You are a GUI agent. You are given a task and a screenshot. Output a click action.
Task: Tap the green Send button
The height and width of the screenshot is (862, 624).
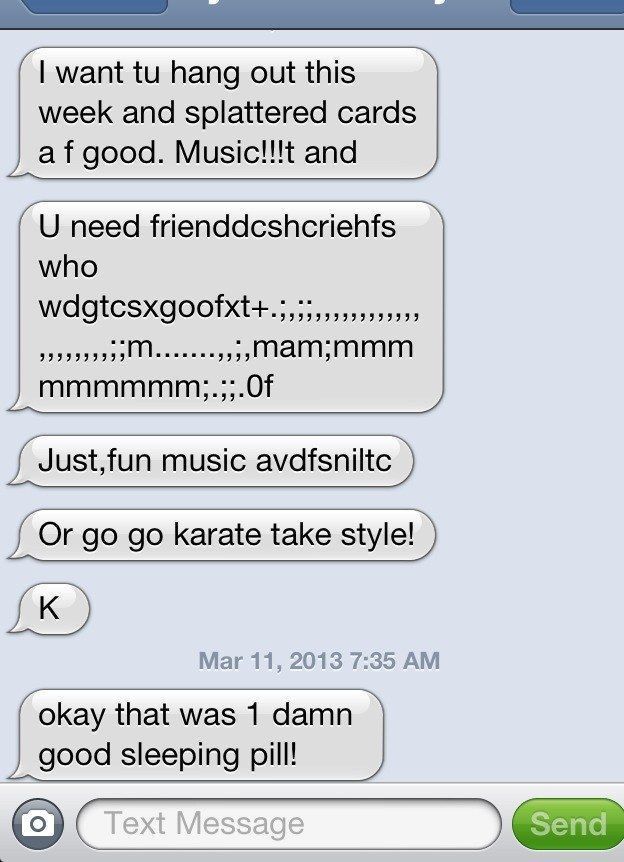point(568,823)
